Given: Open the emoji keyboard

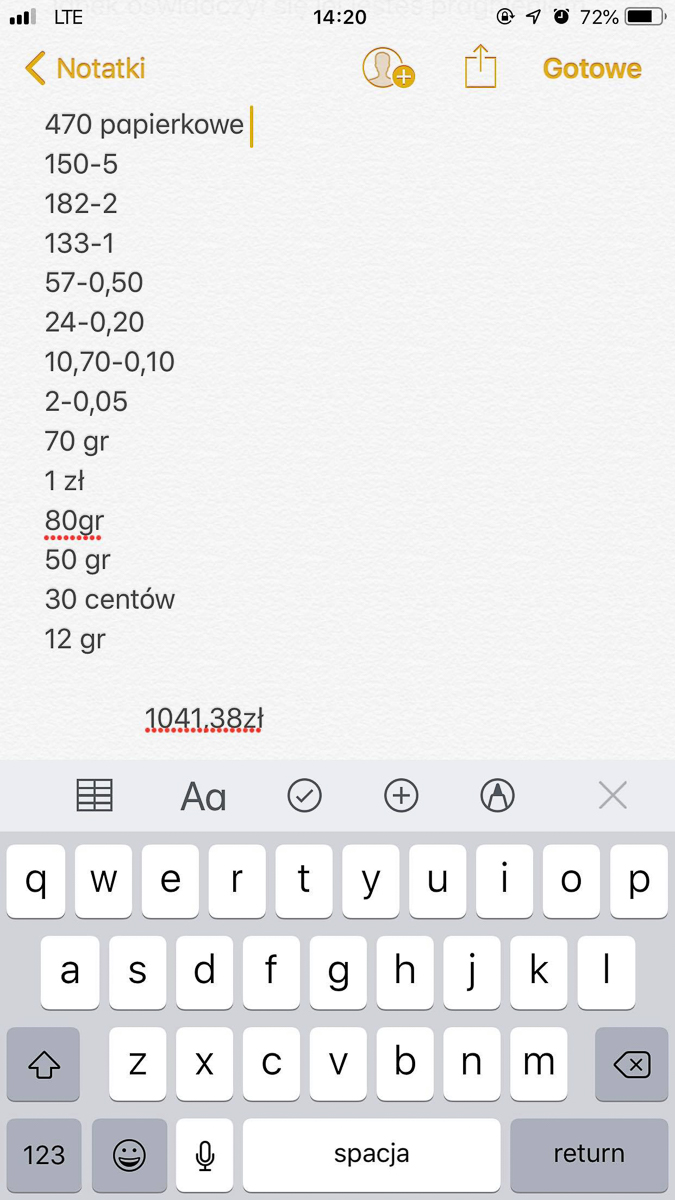Looking at the screenshot, I should point(129,1155).
